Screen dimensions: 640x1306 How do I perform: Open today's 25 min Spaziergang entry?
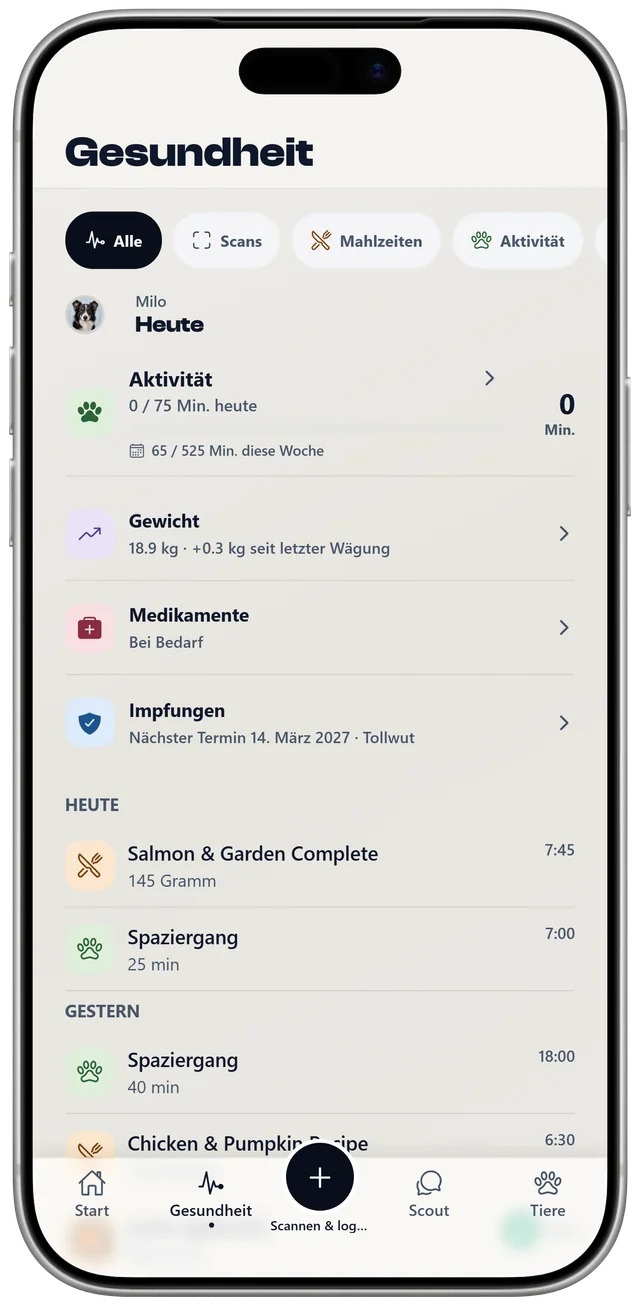320,950
